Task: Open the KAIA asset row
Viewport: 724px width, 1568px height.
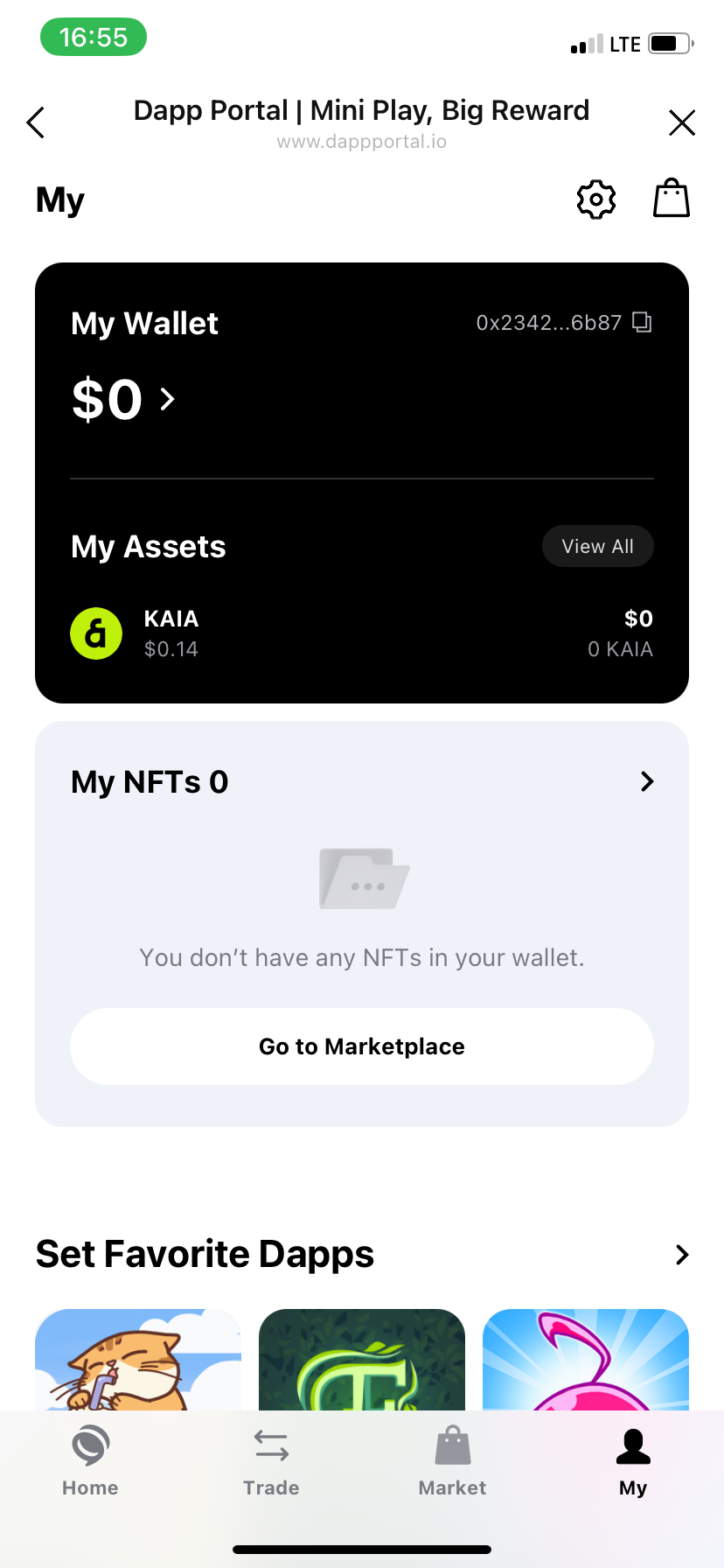Action: point(361,633)
